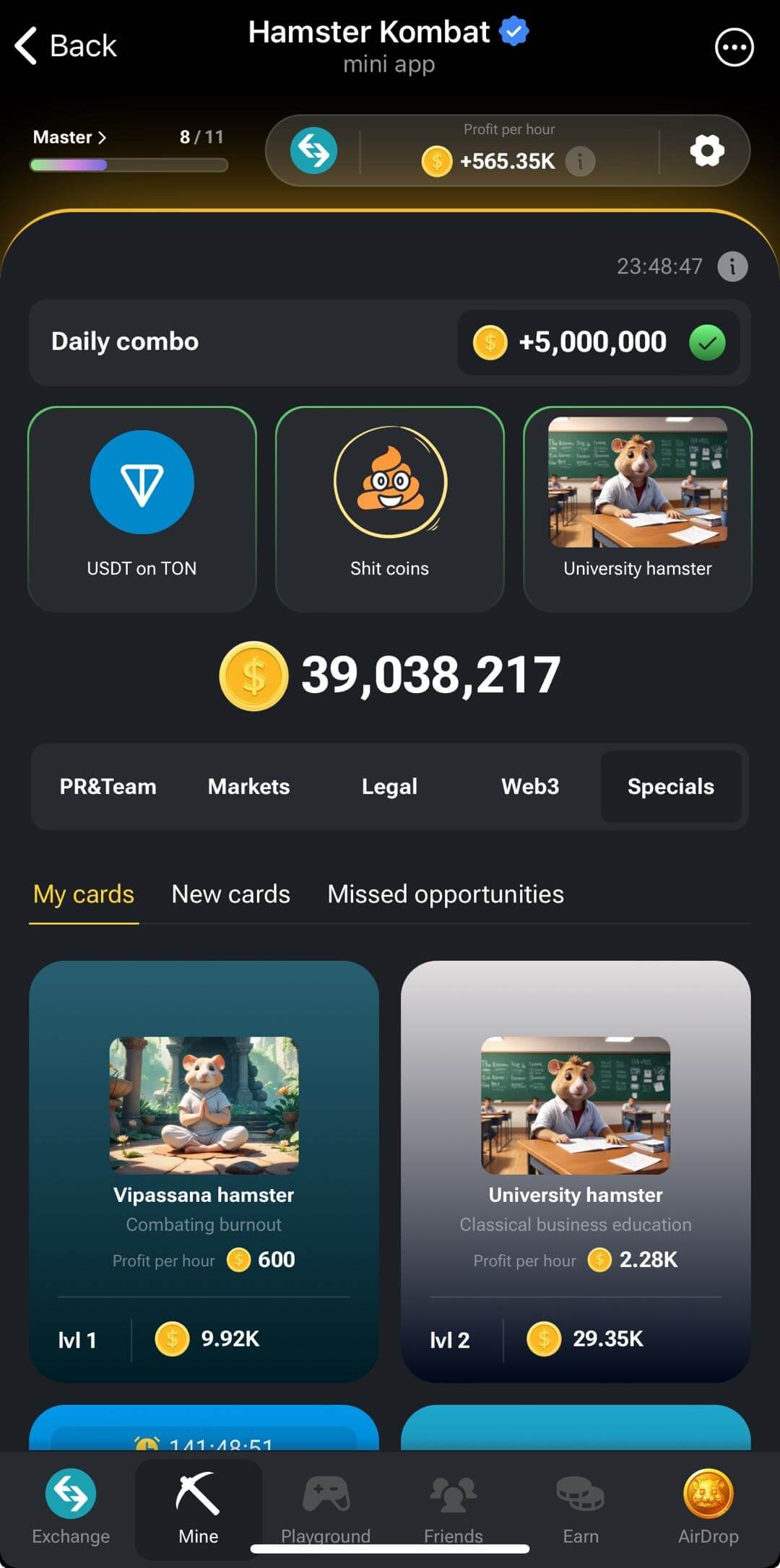The height and width of the screenshot is (1568, 780).
Task: Go back from the Hamster Kombat mini app
Action: coord(65,46)
